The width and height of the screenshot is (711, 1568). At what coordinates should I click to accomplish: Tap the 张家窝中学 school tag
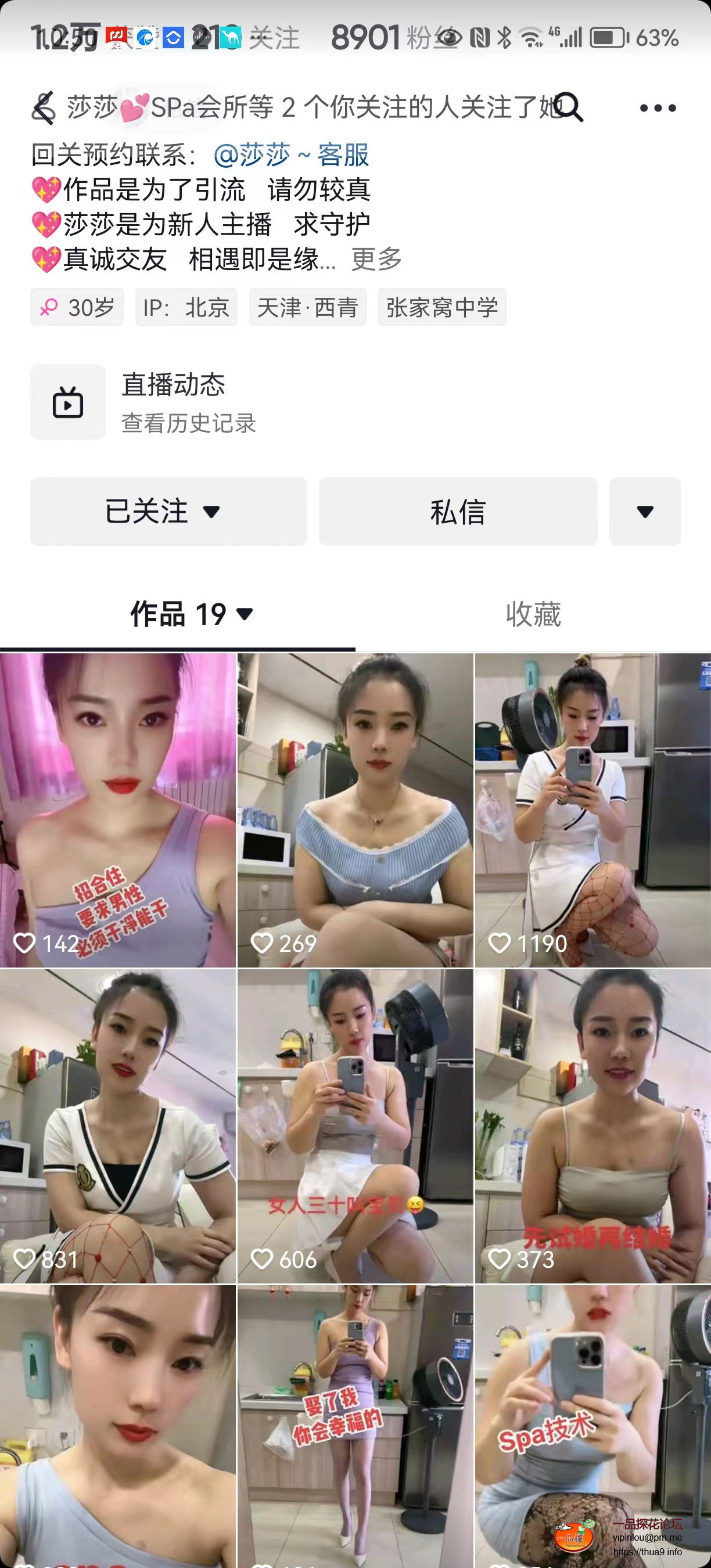[443, 306]
